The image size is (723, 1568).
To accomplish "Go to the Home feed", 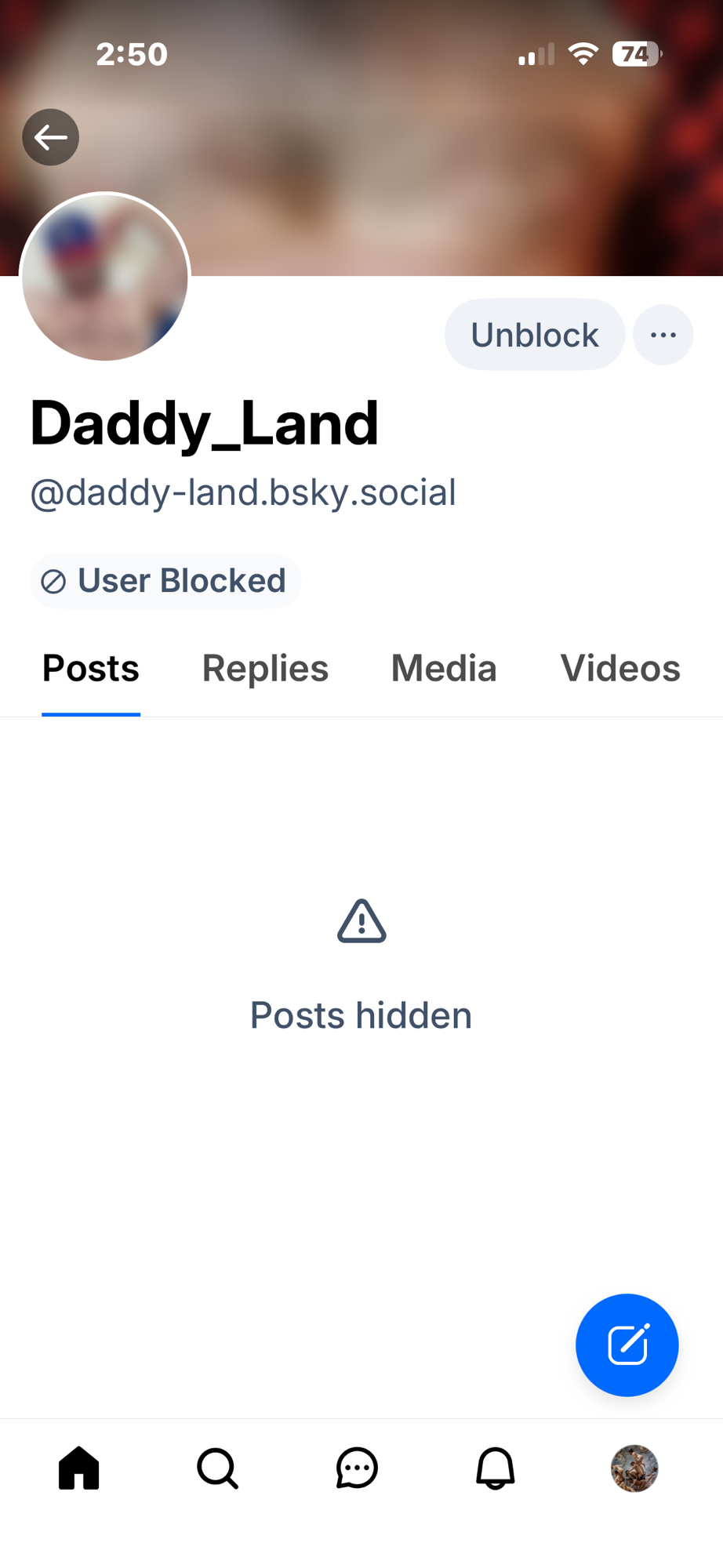I will [79, 1468].
